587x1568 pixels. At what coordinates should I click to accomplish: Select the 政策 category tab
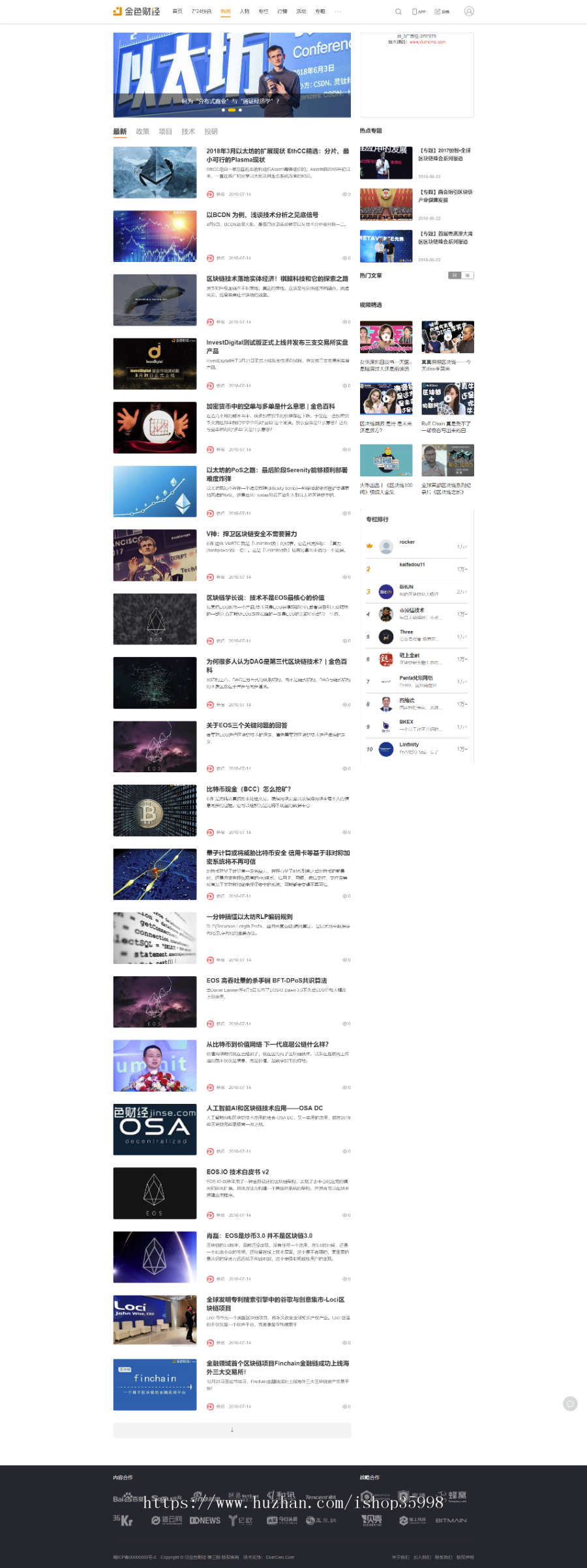[142, 132]
